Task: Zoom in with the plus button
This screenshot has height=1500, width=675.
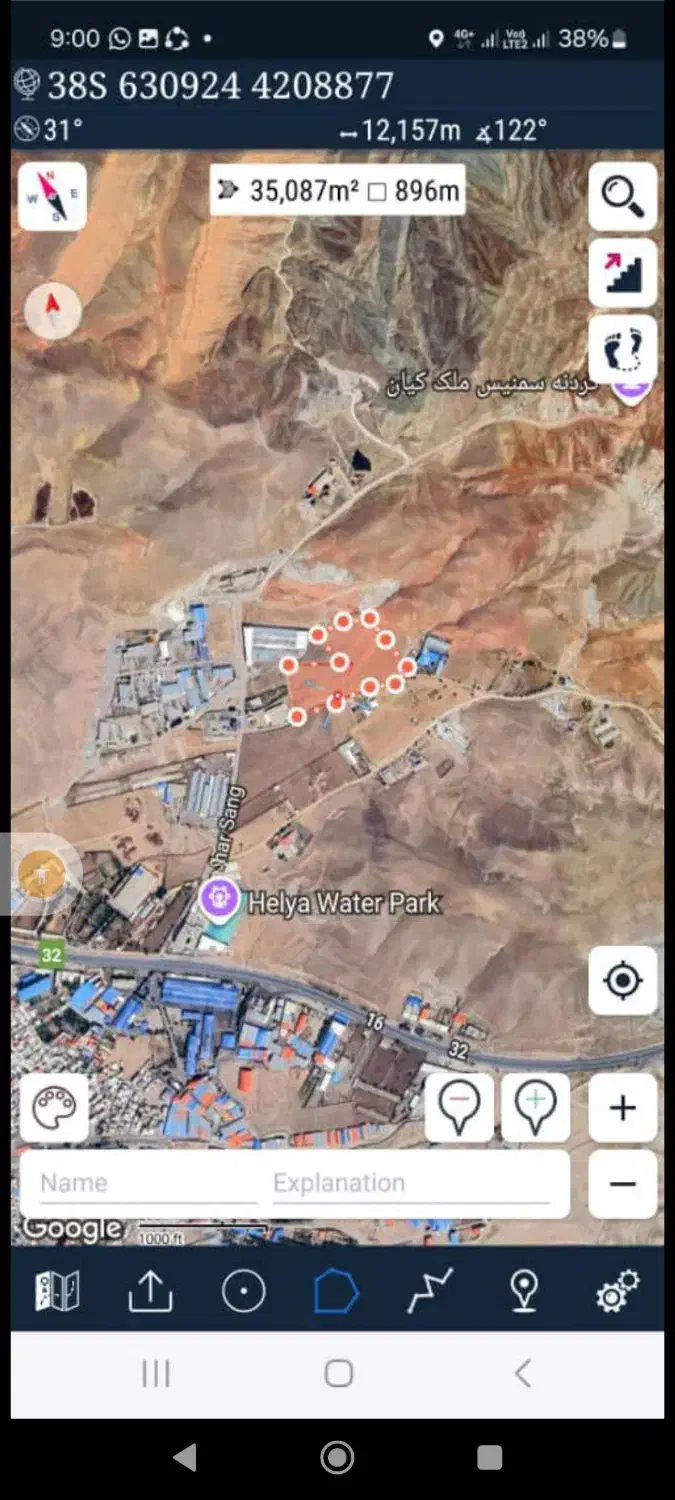Action: click(x=622, y=1108)
